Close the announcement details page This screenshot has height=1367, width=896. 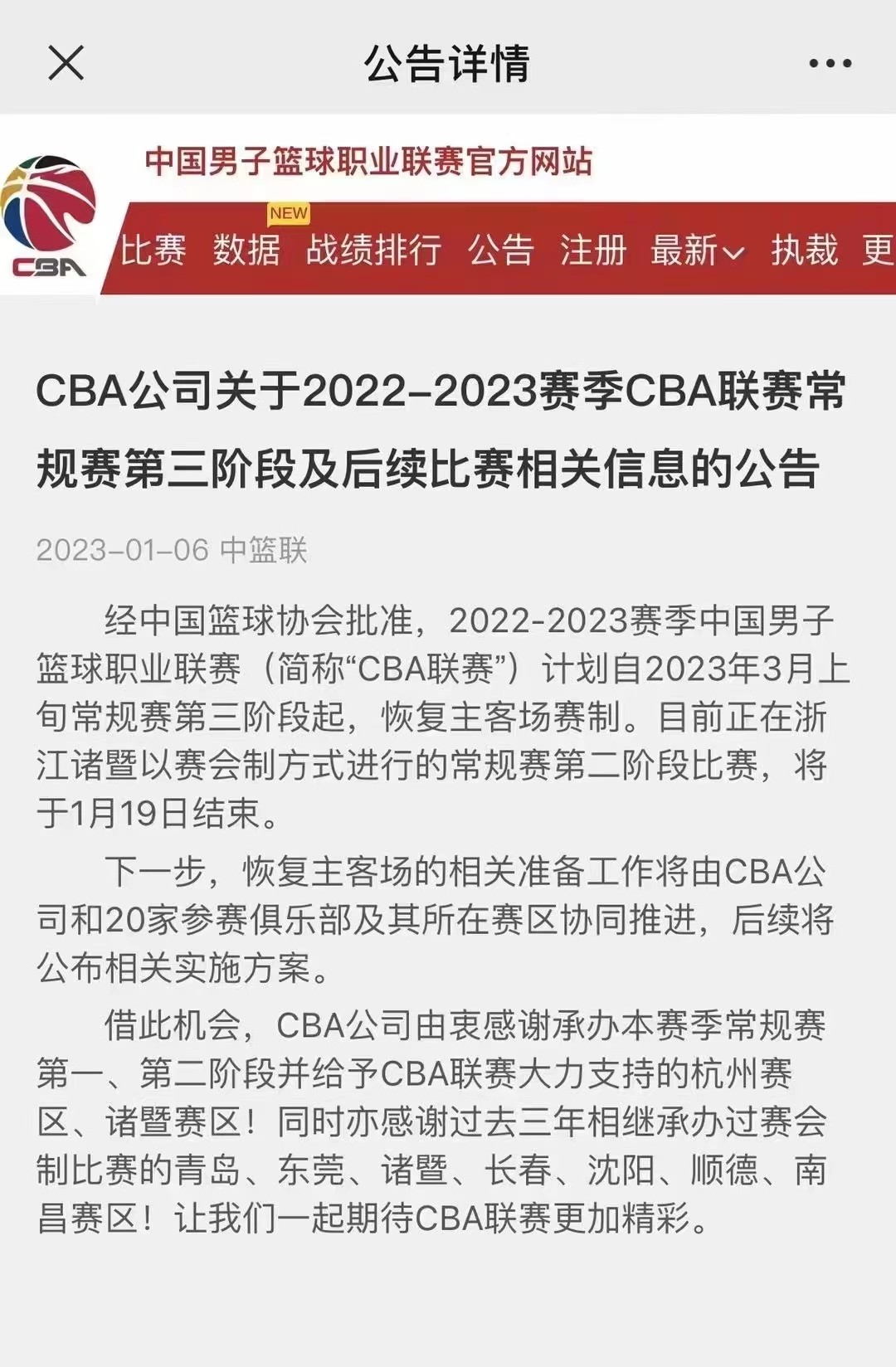pos(66,63)
